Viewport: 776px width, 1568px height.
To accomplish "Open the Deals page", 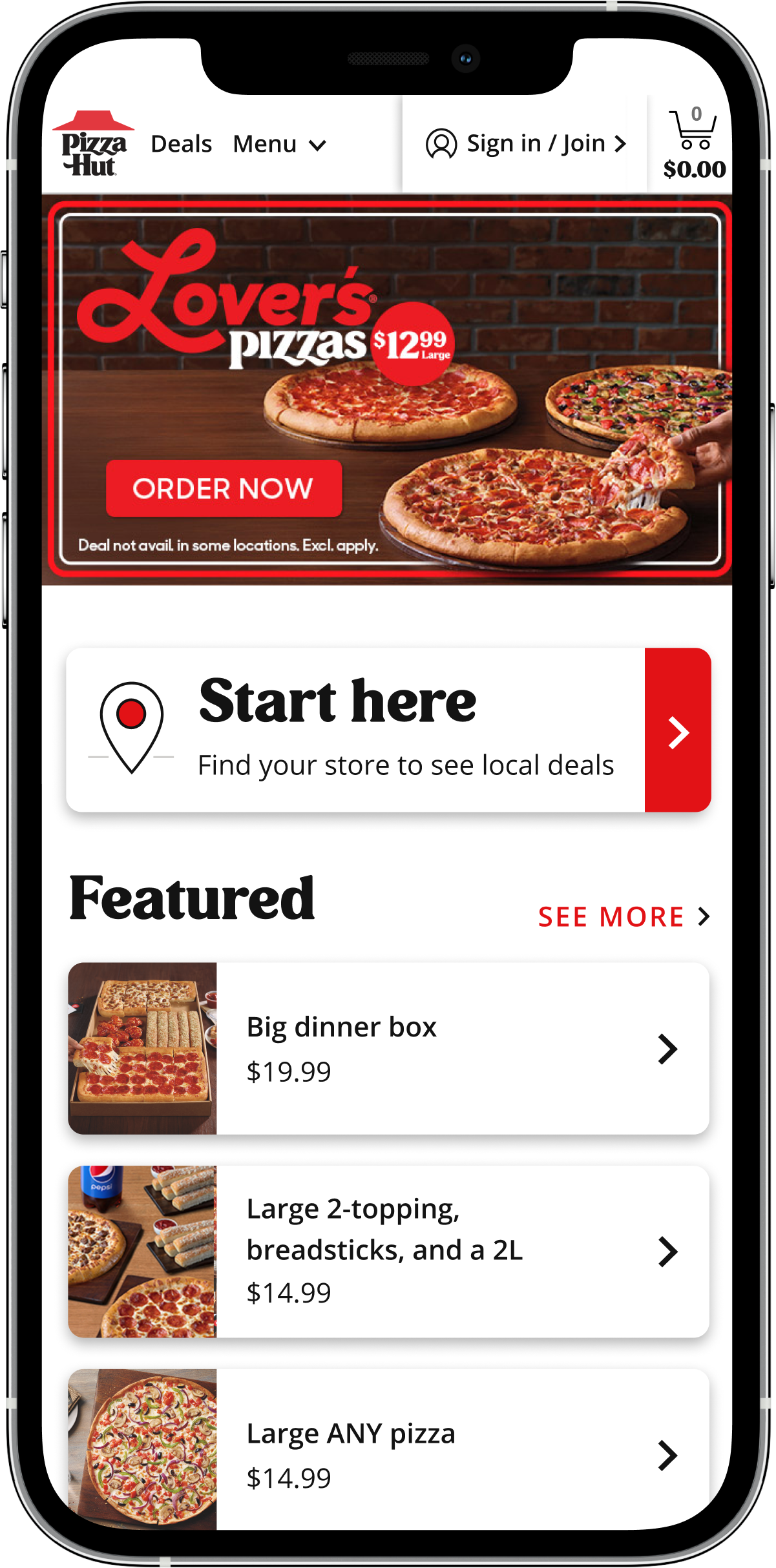I will pos(181,144).
